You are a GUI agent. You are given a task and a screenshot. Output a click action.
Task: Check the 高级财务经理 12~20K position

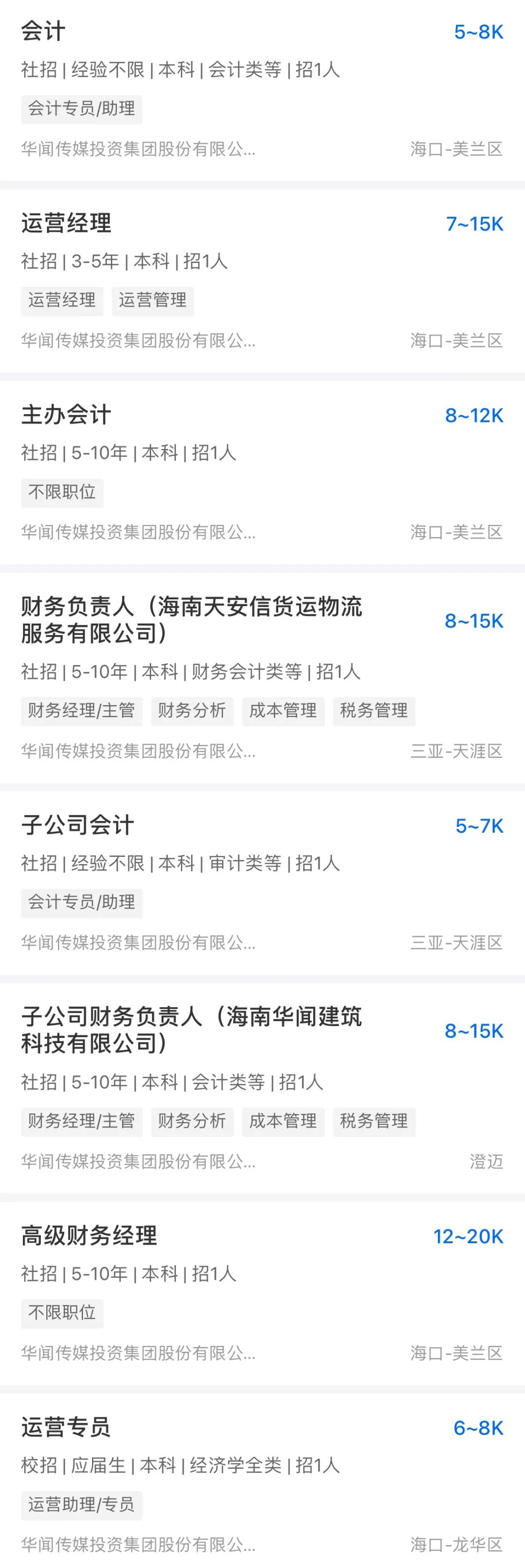click(x=89, y=1236)
